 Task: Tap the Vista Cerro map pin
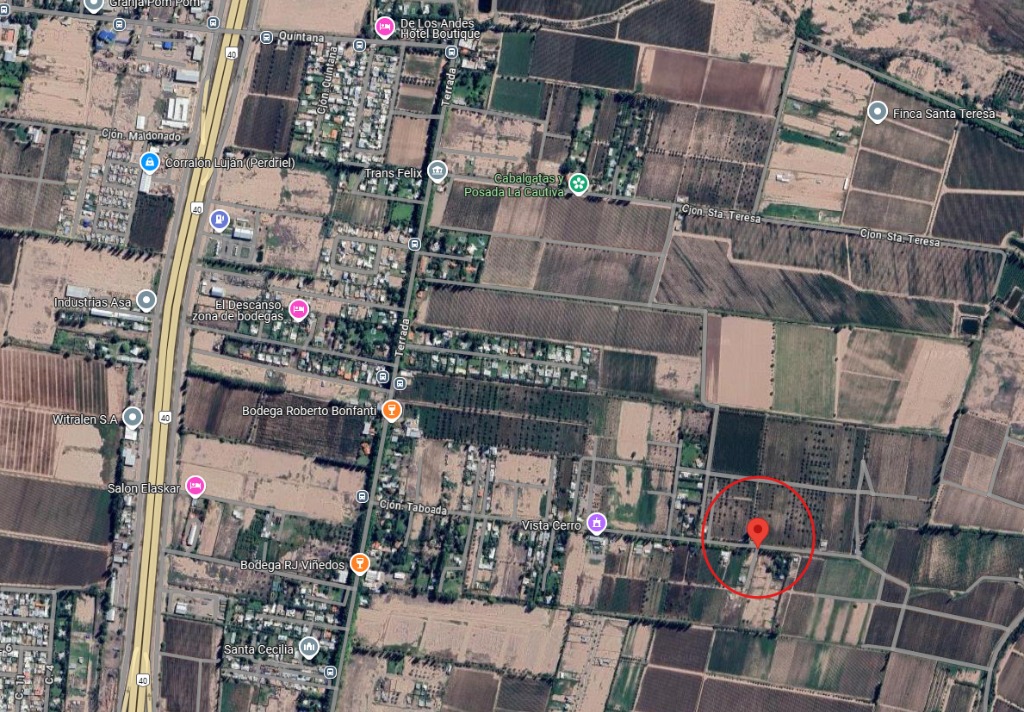(x=597, y=523)
